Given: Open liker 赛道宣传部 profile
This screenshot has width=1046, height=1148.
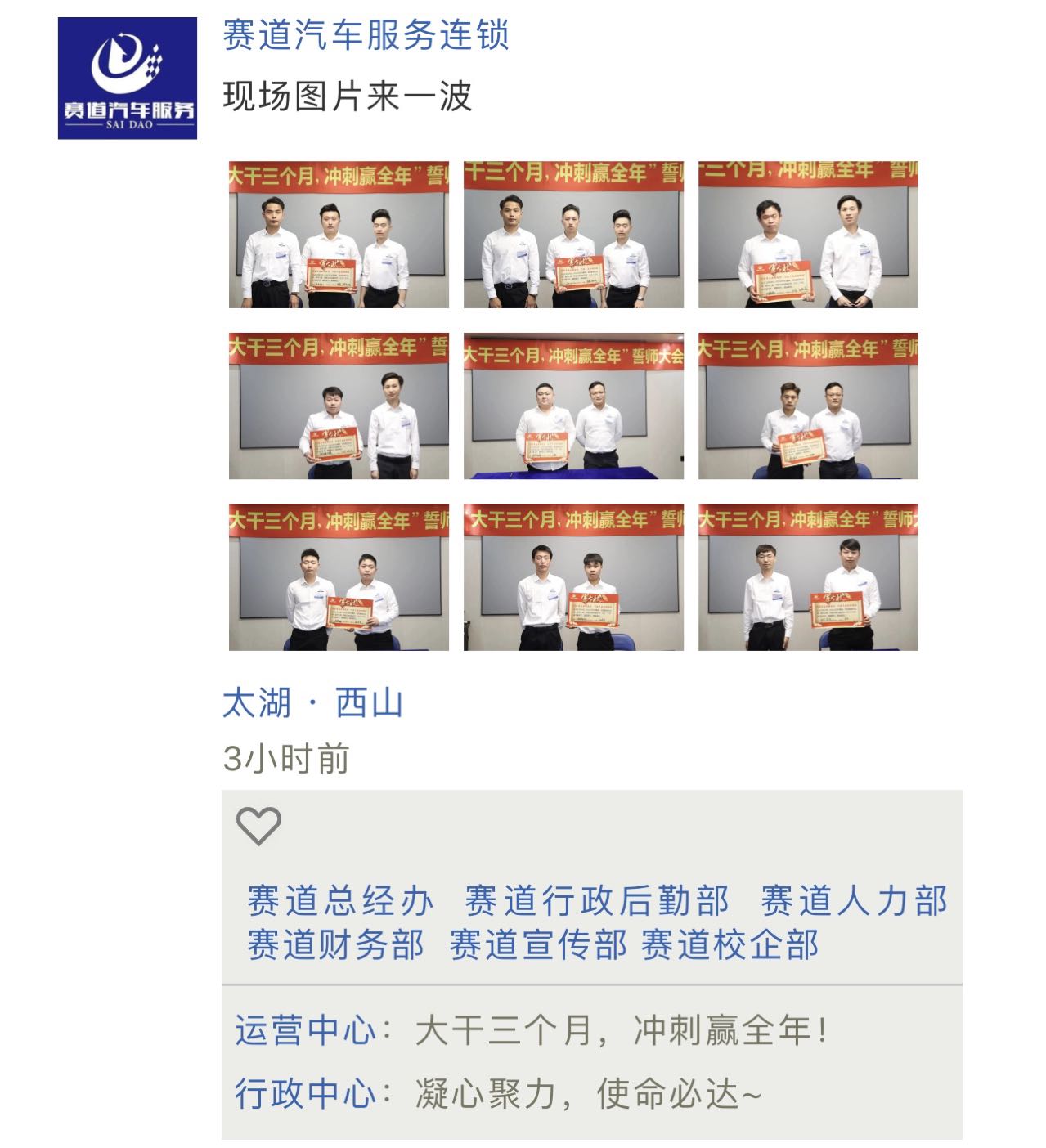Looking at the screenshot, I should (x=538, y=945).
